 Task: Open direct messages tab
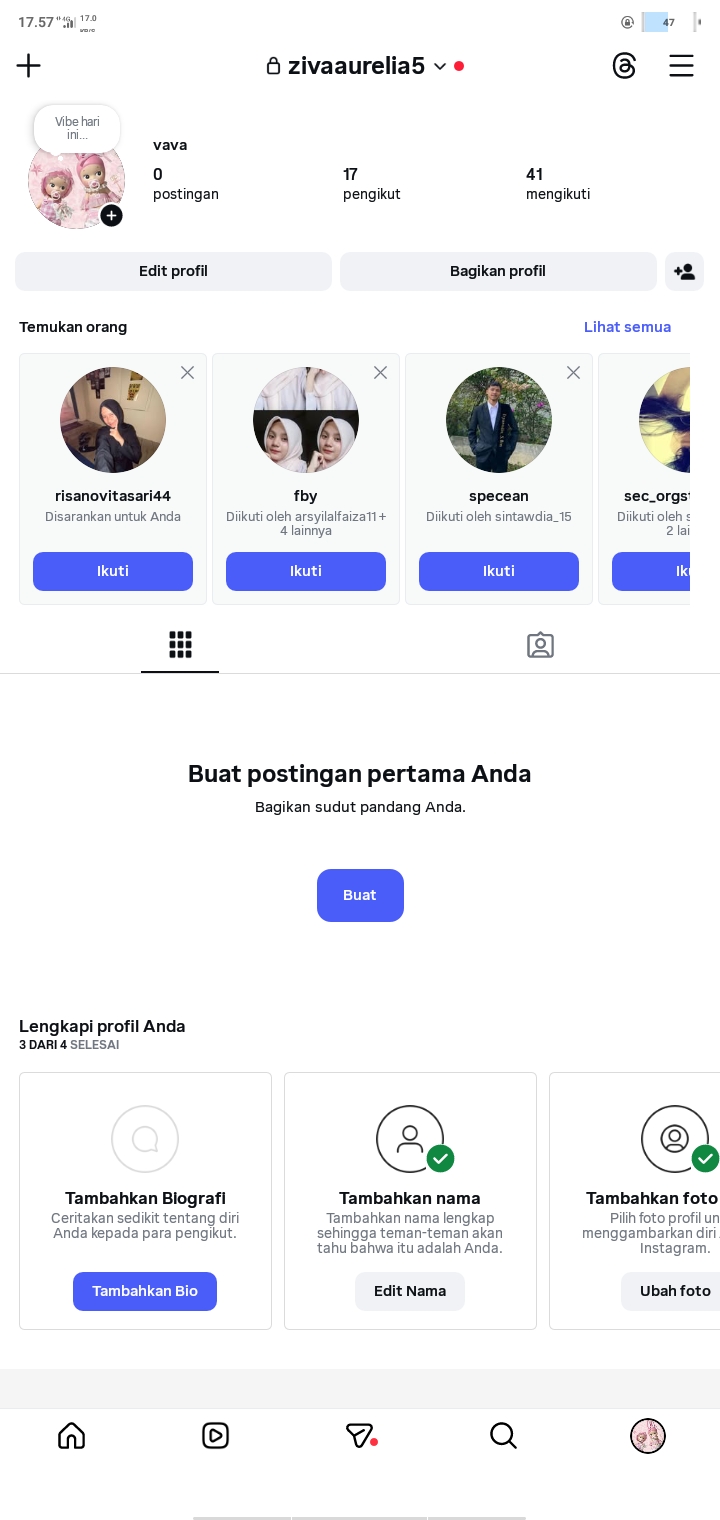point(359,1436)
